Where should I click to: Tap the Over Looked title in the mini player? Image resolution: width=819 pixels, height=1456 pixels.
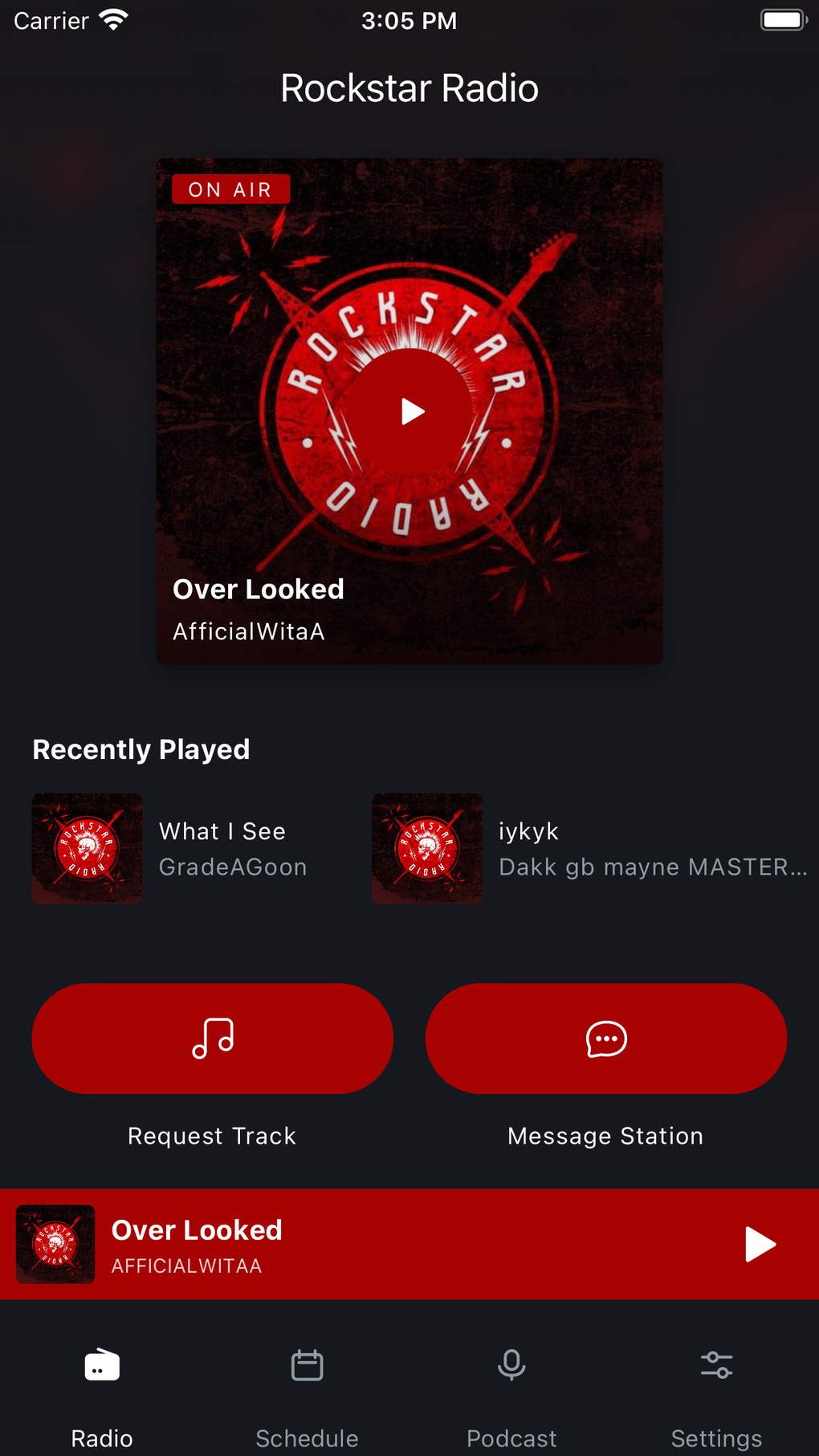click(196, 1230)
